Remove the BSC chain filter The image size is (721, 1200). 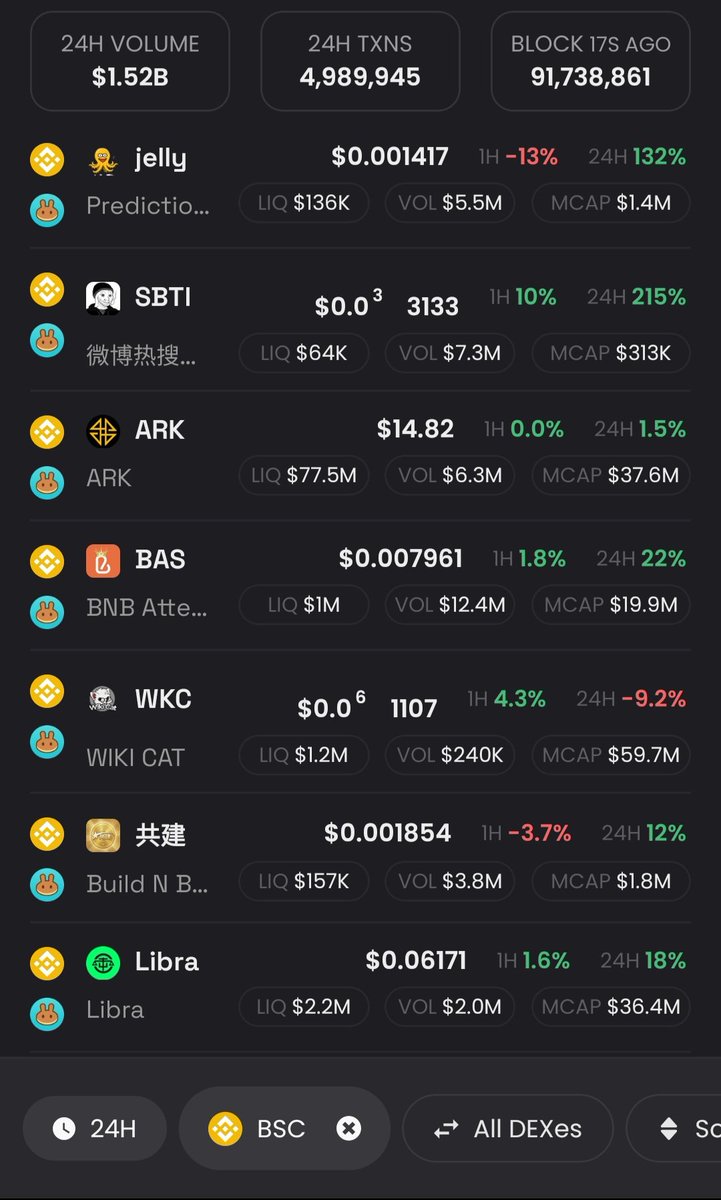tap(348, 1129)
